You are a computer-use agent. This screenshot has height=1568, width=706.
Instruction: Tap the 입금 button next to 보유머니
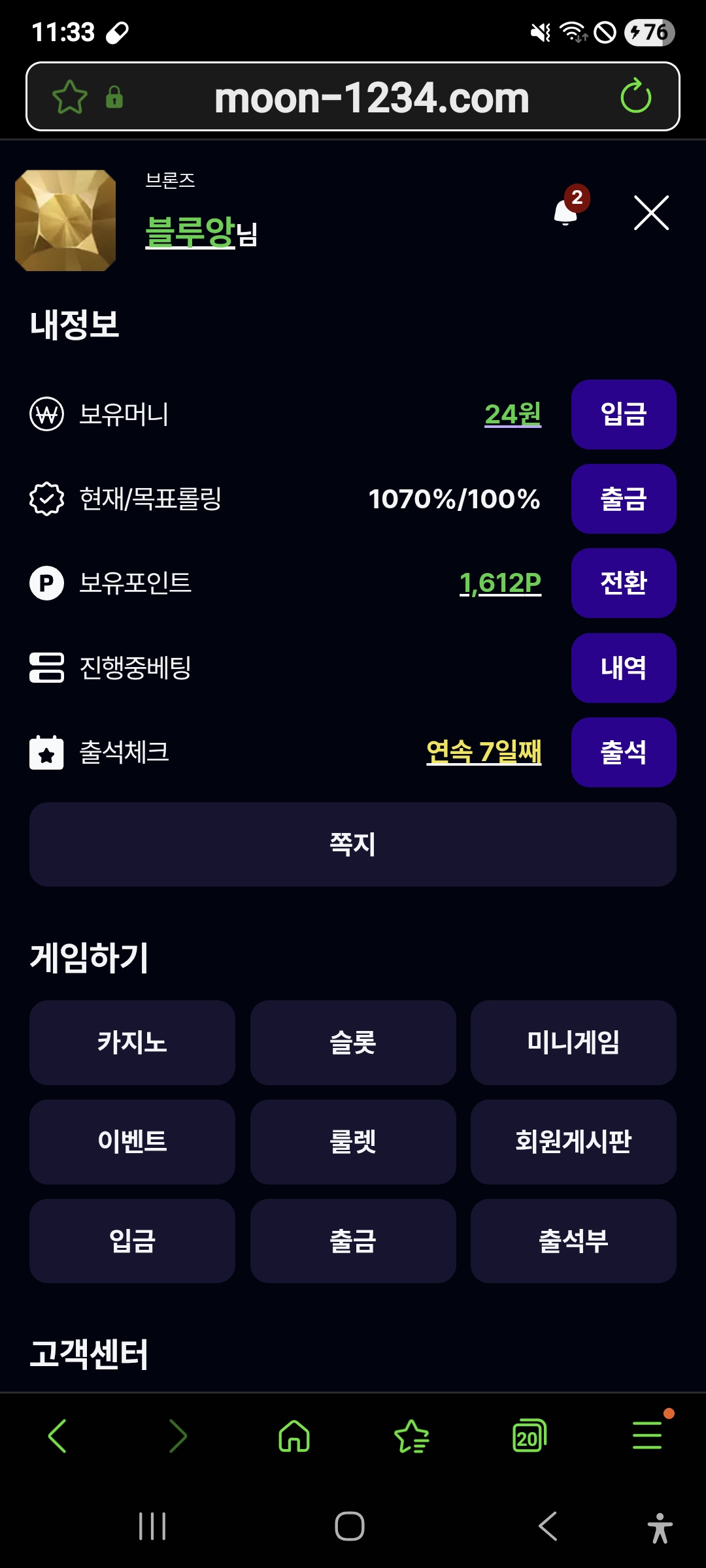coord(623,414)
